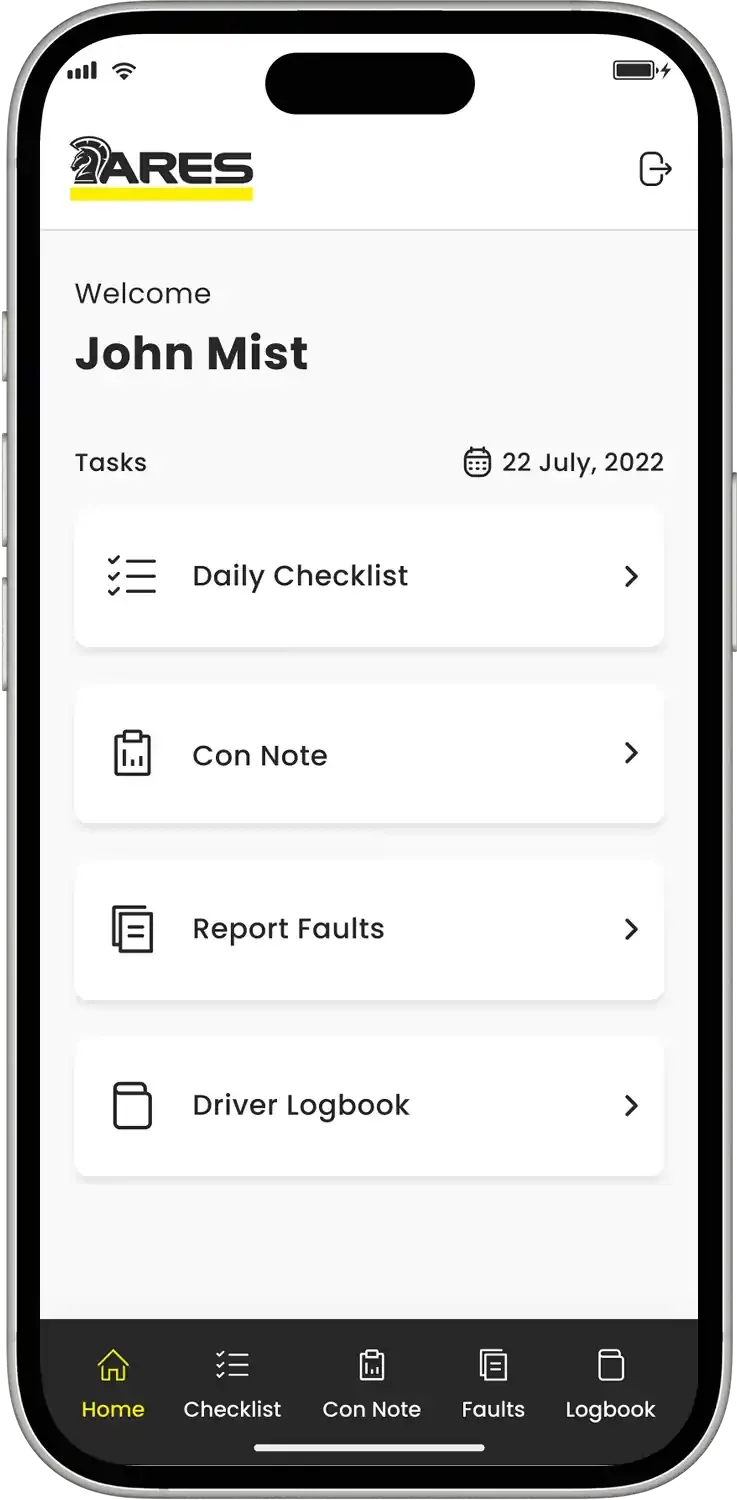The width and height of the screenshot is (737, 1500).
Task: Tap the logout icon in the header
Action: 655,168
